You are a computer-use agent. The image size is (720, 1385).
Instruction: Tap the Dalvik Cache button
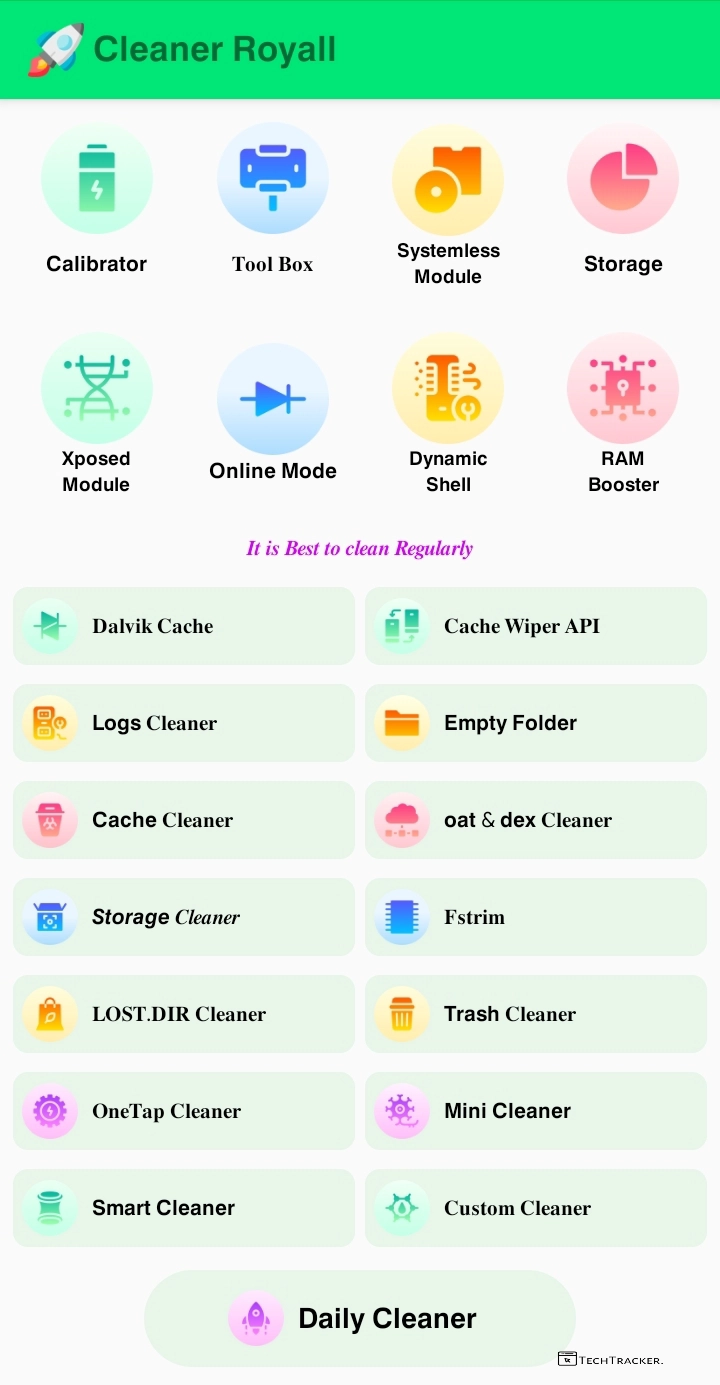click(184, 626)
